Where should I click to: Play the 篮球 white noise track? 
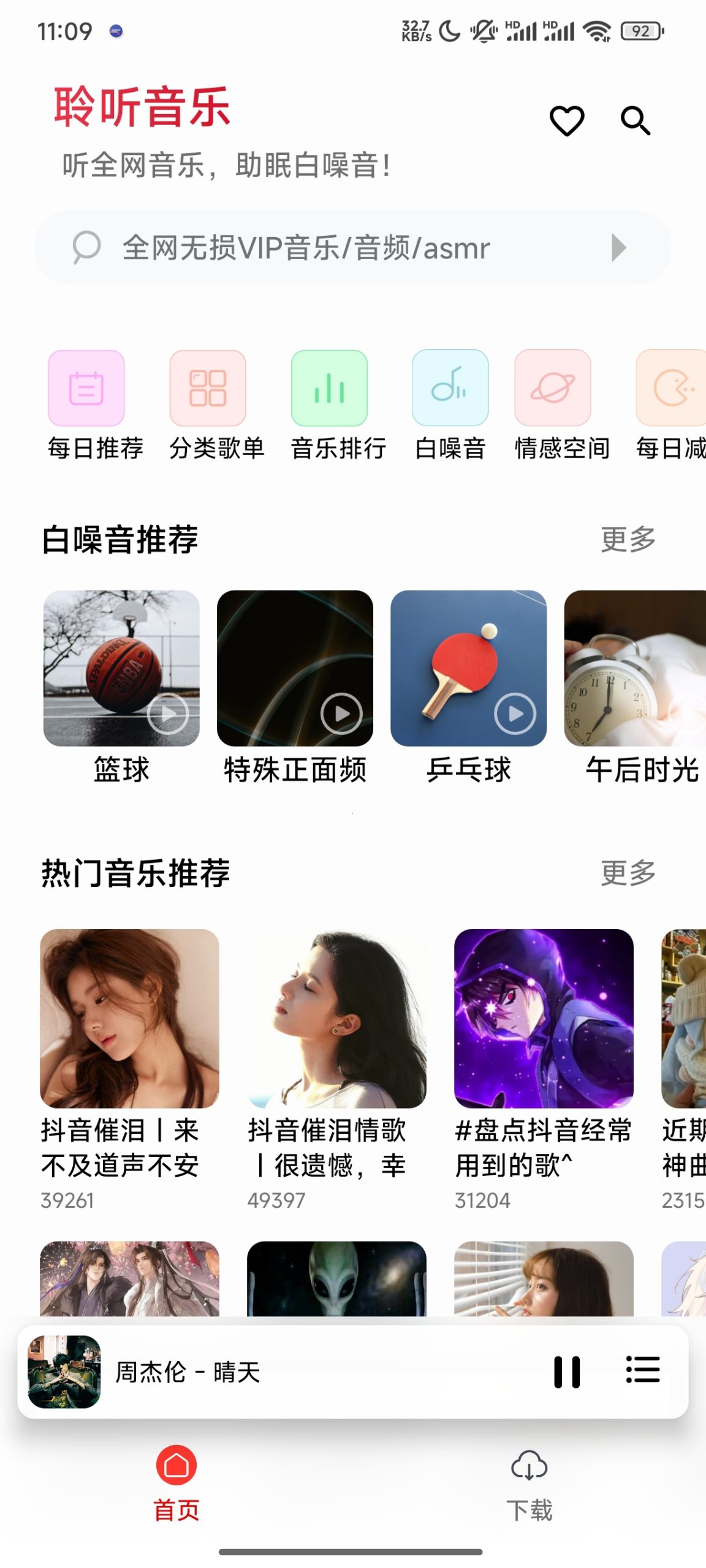point(170,713)
